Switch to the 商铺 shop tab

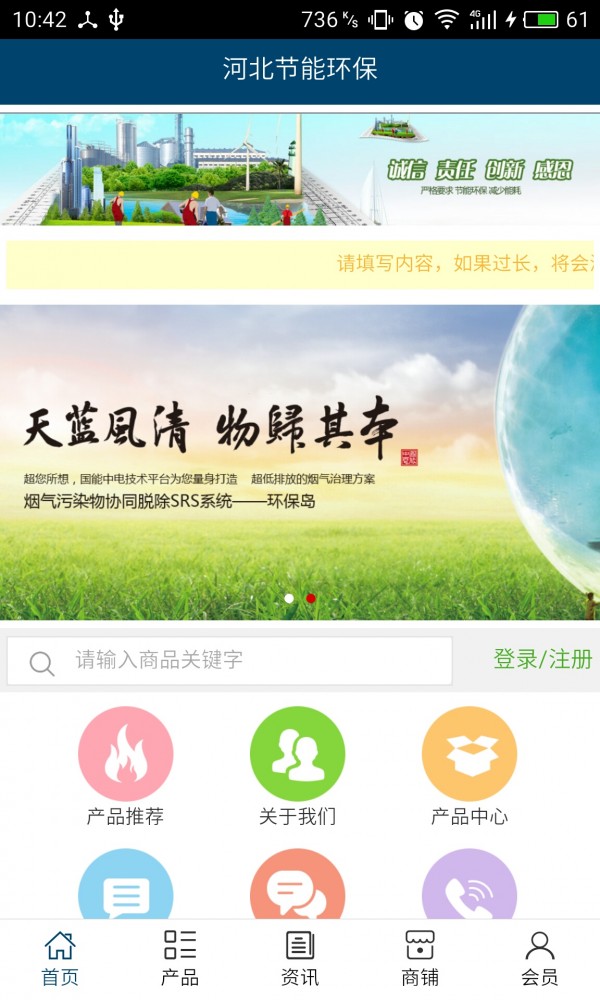420,958
